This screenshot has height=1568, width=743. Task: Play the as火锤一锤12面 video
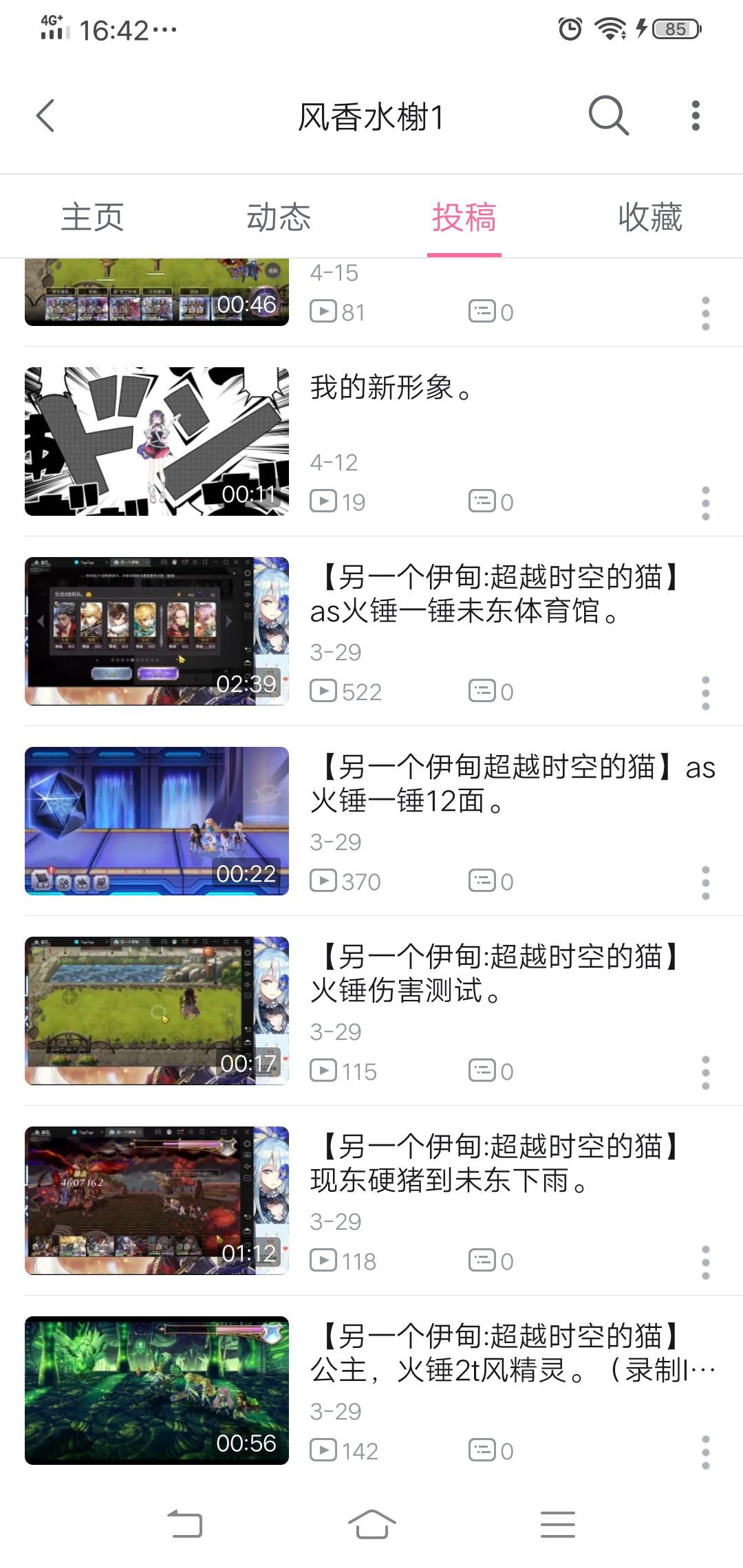157,821
